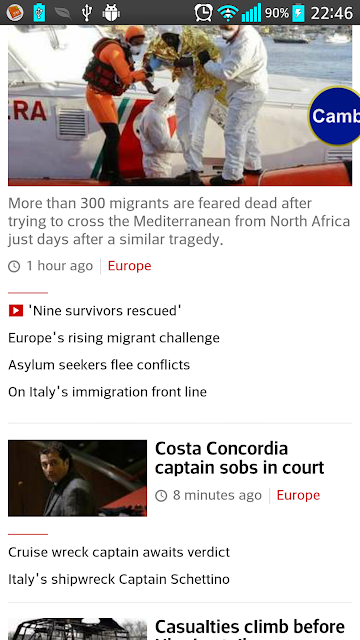Open the migrants rescue story photo

pyautogui.click(x=180, y=105)
